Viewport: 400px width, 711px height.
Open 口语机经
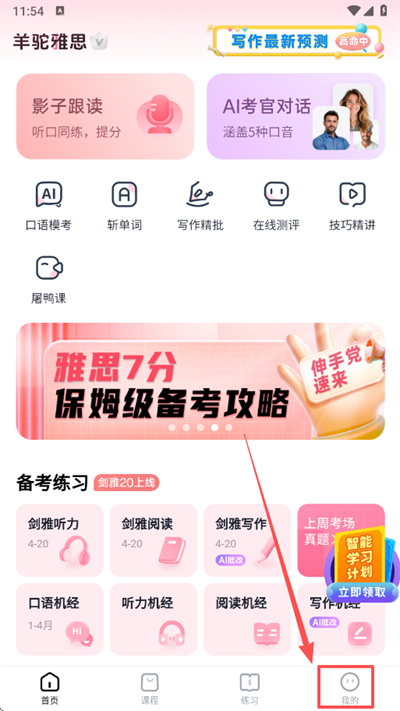(x=60, y=619)
